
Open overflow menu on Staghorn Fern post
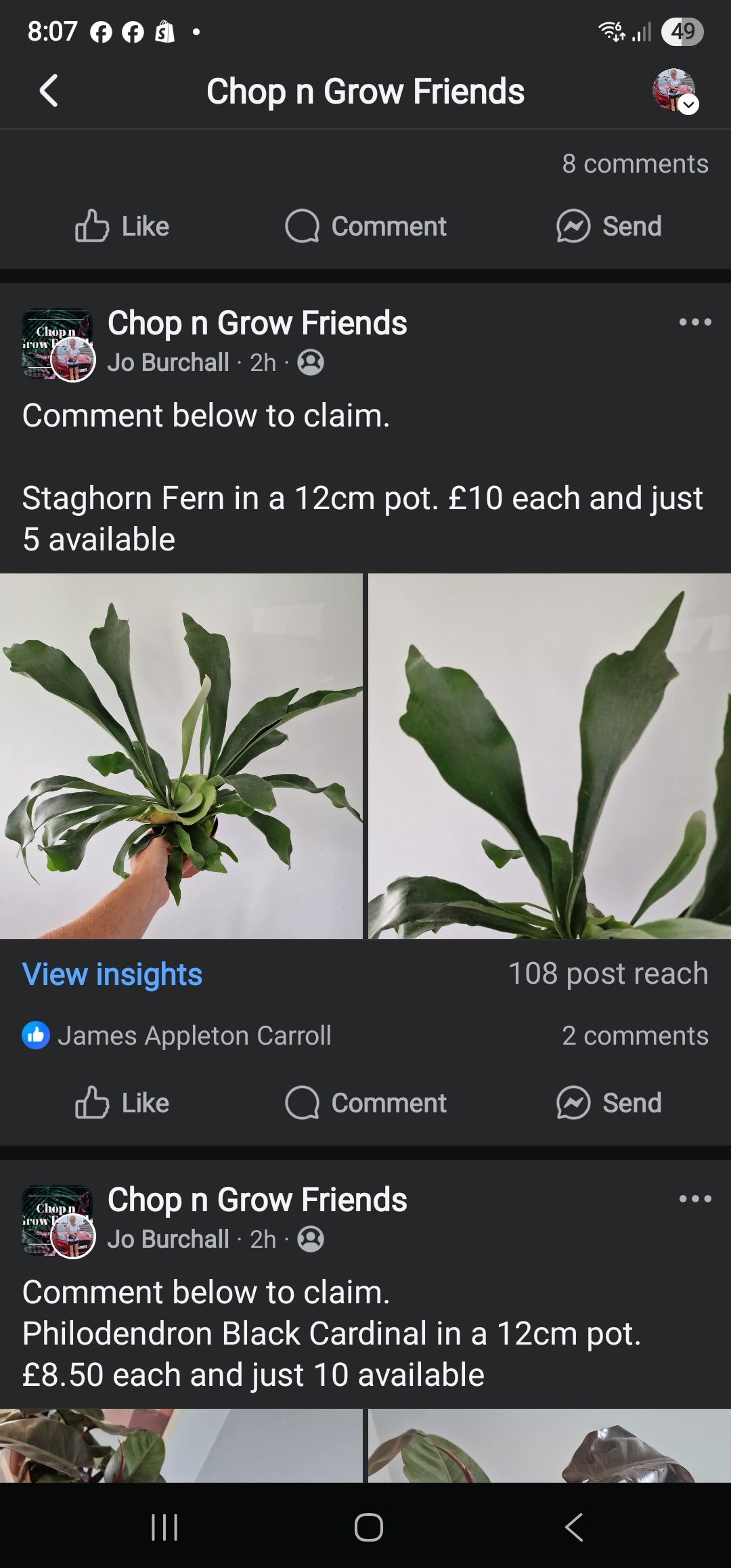point(695,322)
